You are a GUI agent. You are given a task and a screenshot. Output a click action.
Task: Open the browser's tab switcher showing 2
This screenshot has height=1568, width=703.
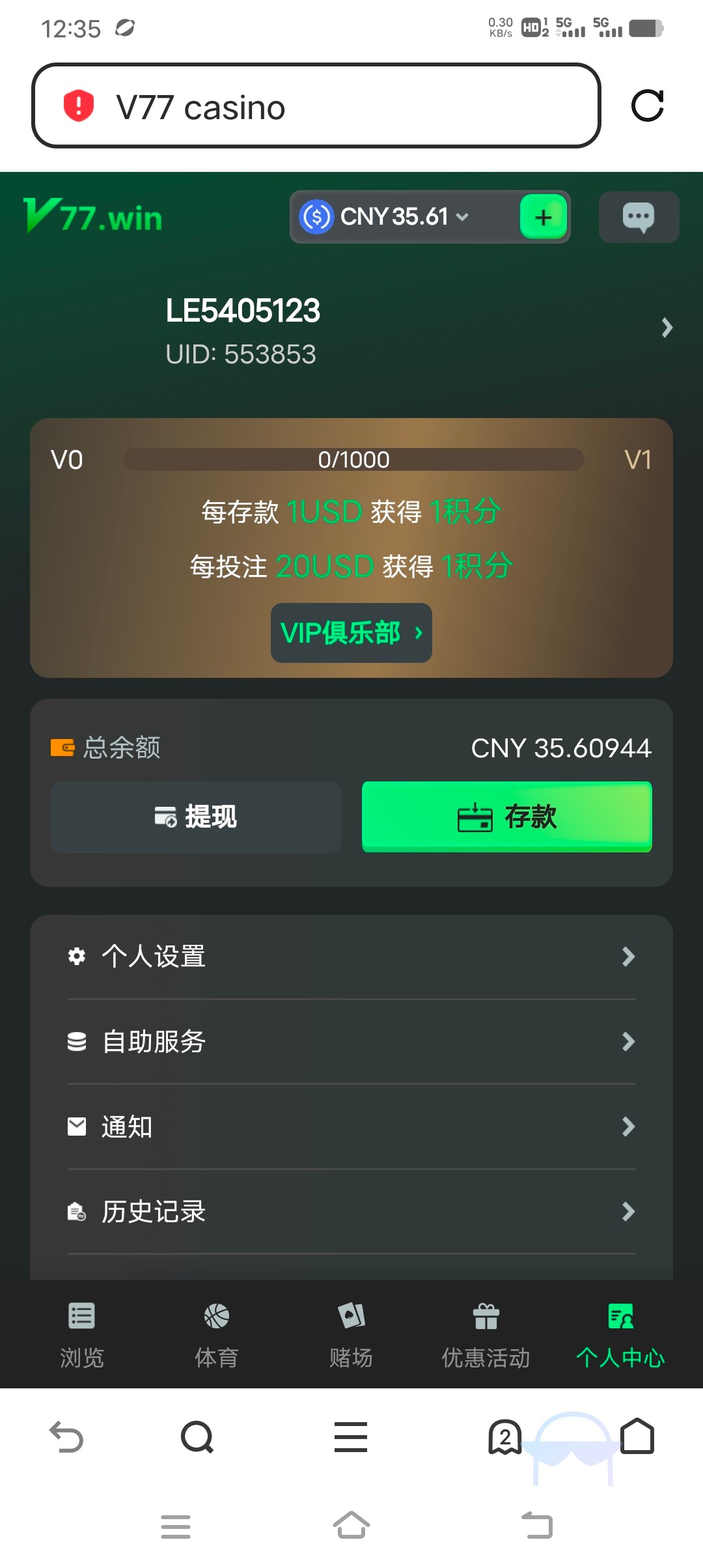[x=505, y=1437]
